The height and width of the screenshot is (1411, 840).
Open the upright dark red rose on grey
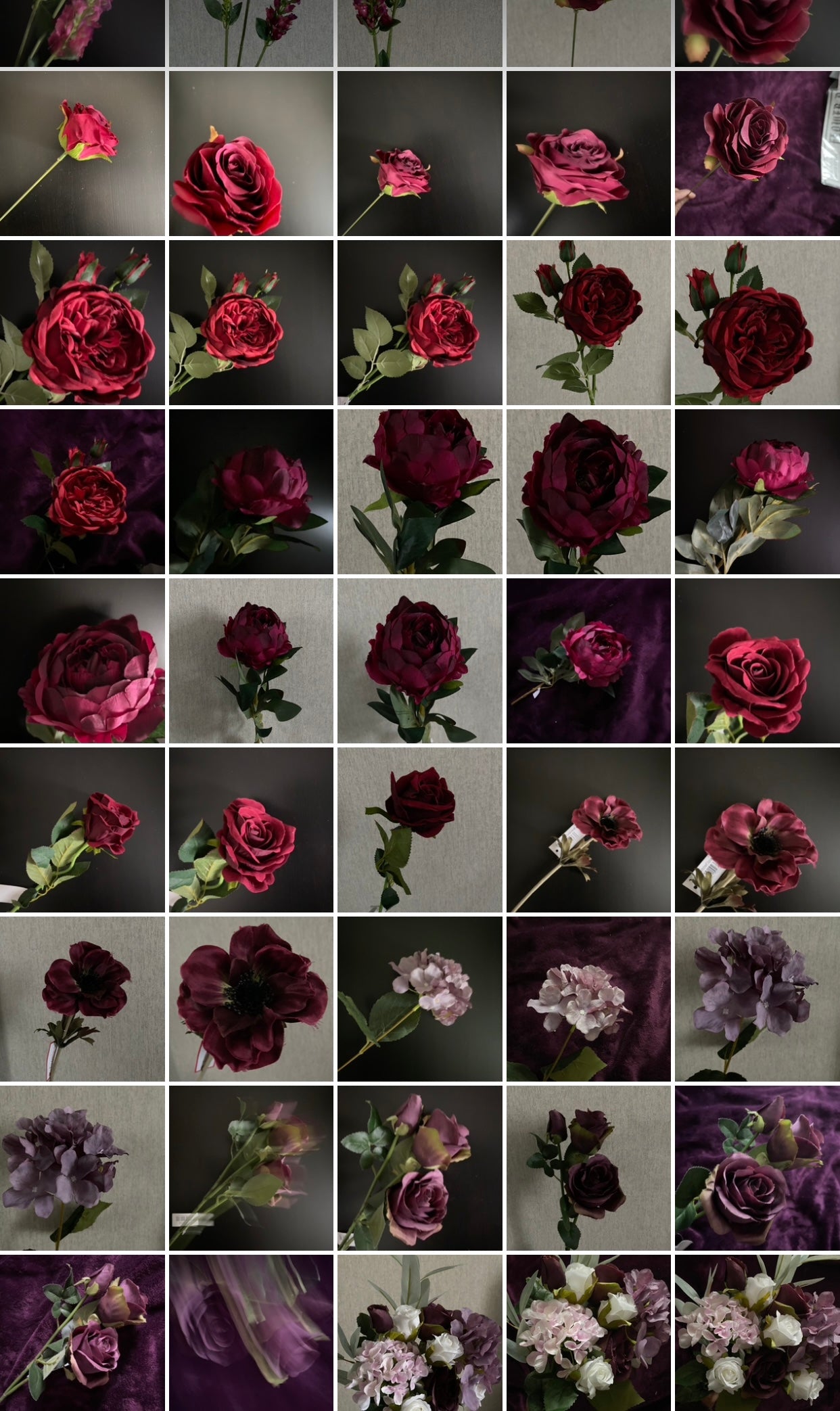pyautogui.click(x=419, y=830)
